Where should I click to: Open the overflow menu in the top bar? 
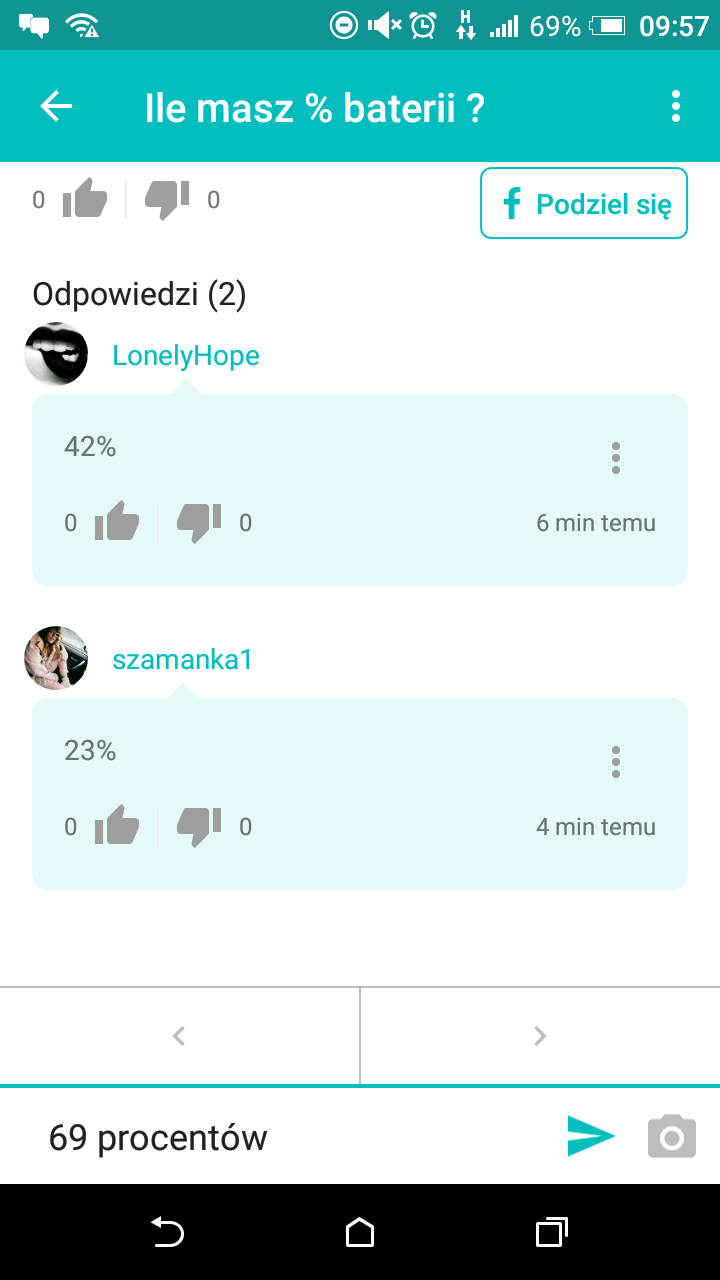(x=676, y=107)
